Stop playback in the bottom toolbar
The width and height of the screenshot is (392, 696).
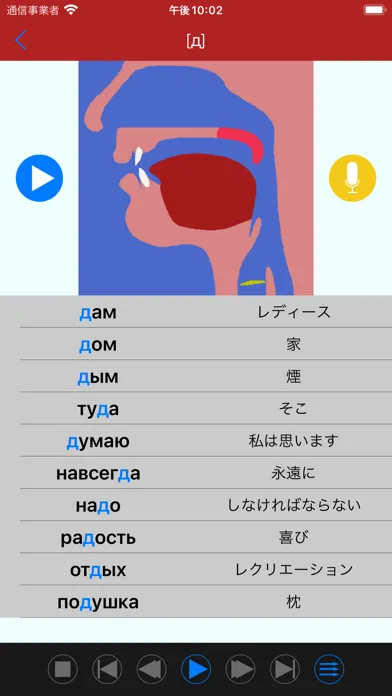pyautogui.click(x=63, y=669)
